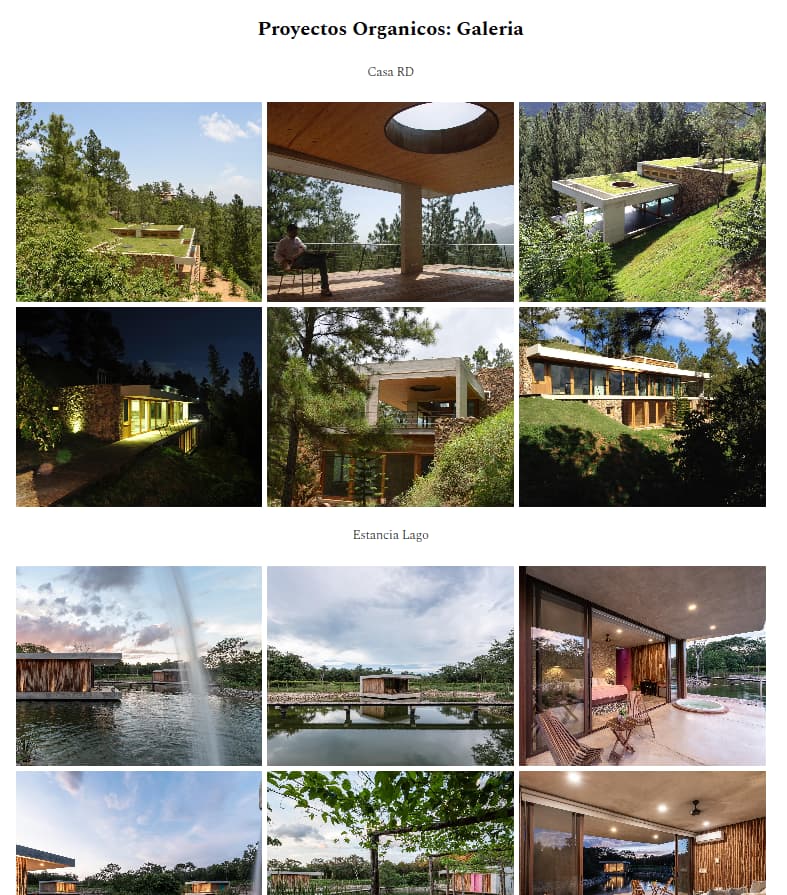The height and width of the screenshot is (895, 787).
Task: View Casa RD terrace photo with circular skylight
Action: pyautogui.click(x=390, y=201)
